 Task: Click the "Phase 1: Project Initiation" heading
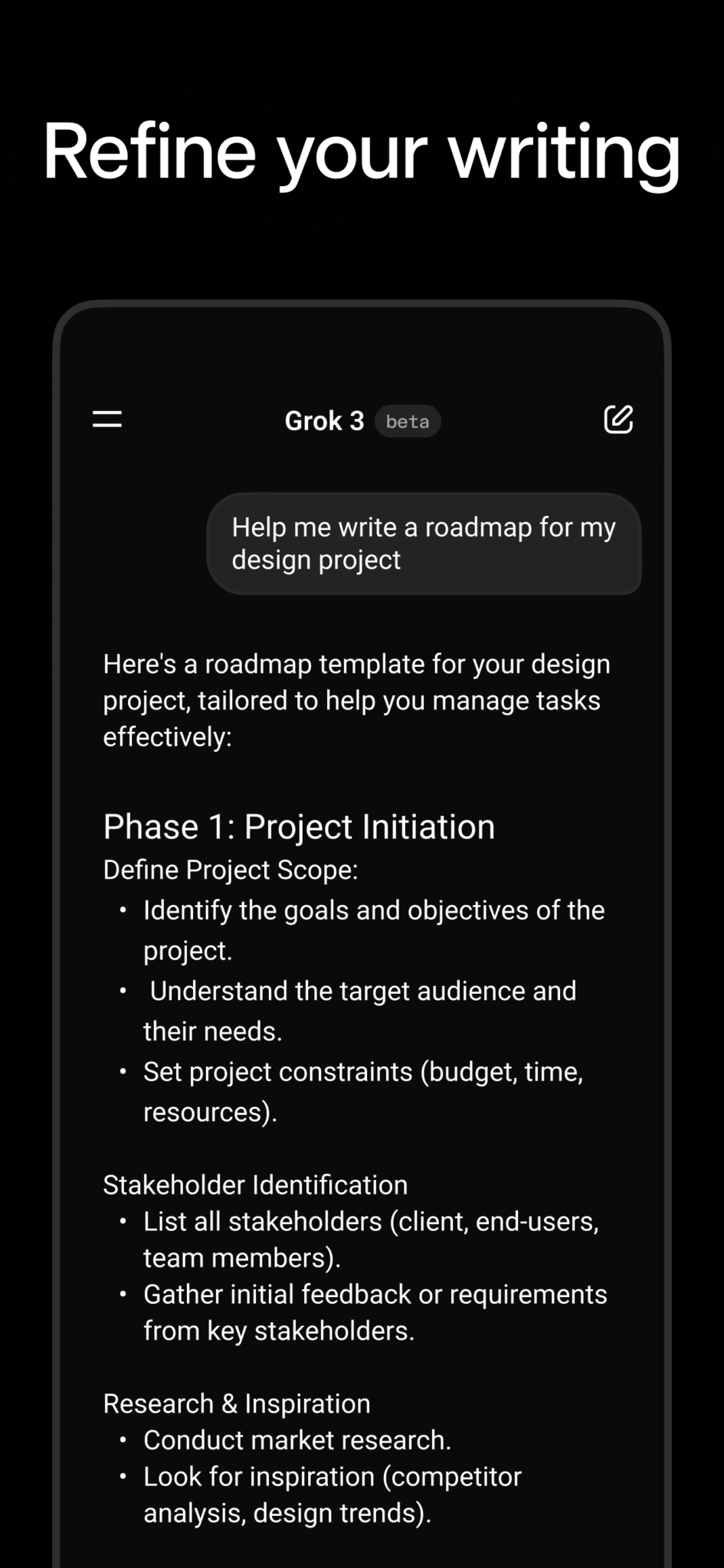tap(299, 827)
